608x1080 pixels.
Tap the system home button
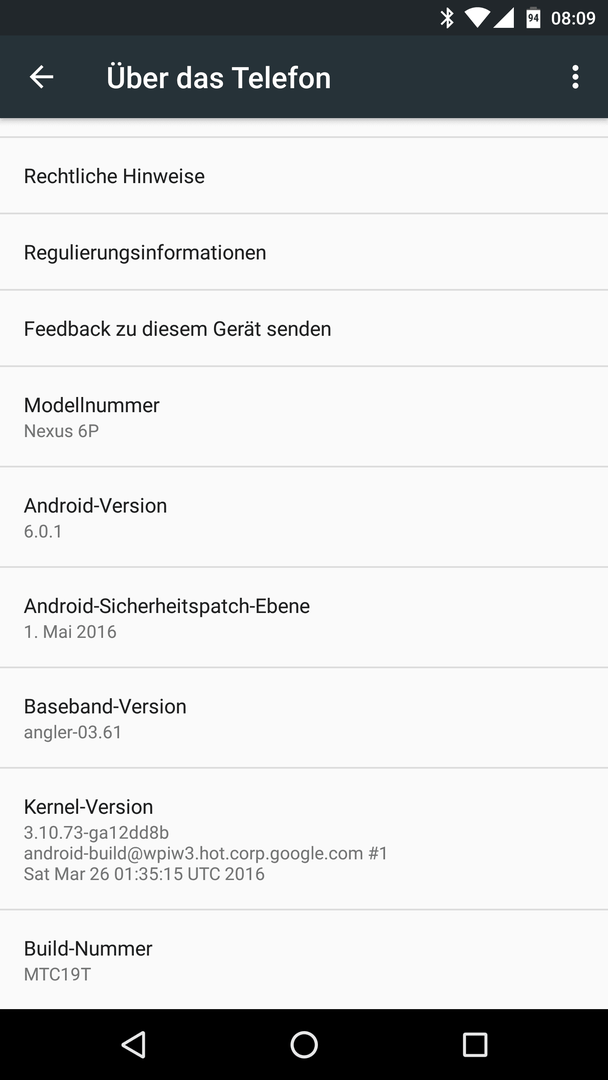[x=304, y=1044]
